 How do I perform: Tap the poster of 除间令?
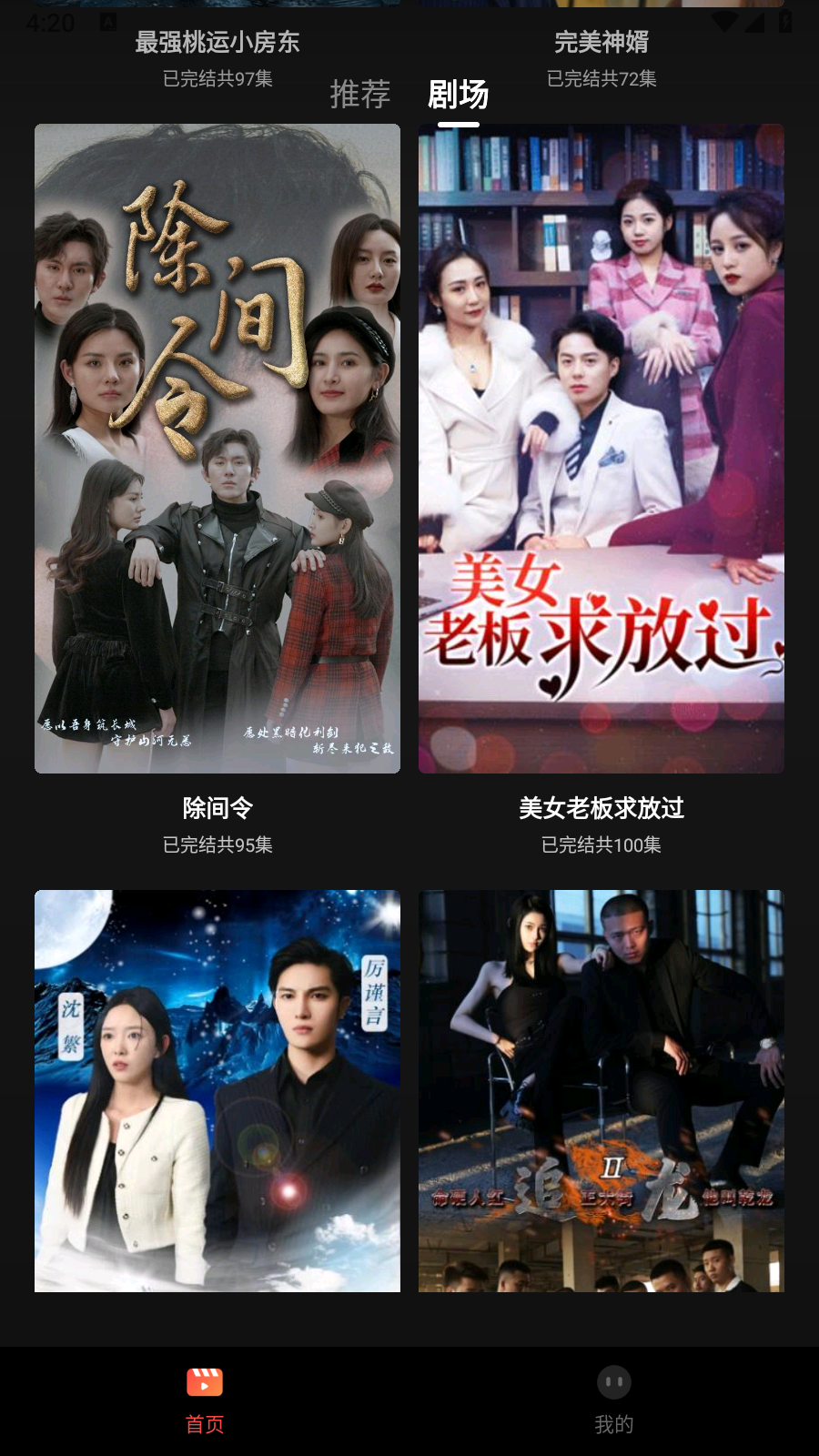pos(217,449)
